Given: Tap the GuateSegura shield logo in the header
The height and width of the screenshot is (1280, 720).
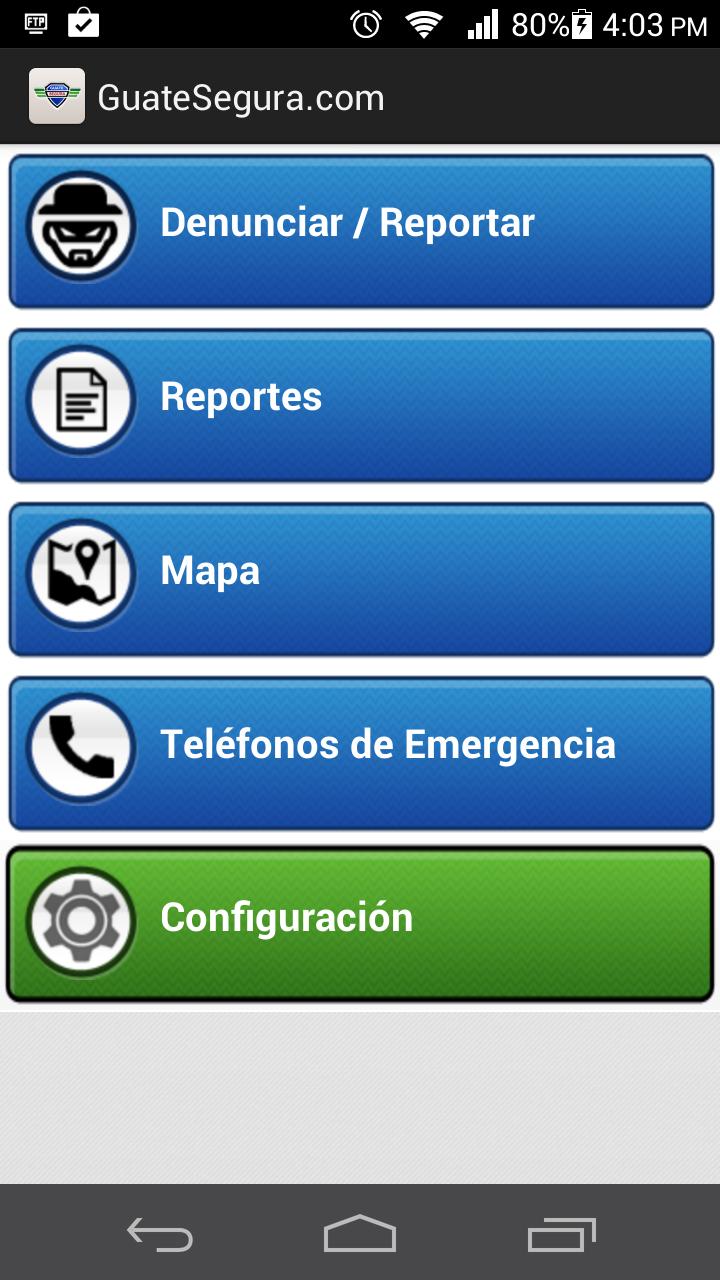Looking at the screenshot, I should click(55, 96).
